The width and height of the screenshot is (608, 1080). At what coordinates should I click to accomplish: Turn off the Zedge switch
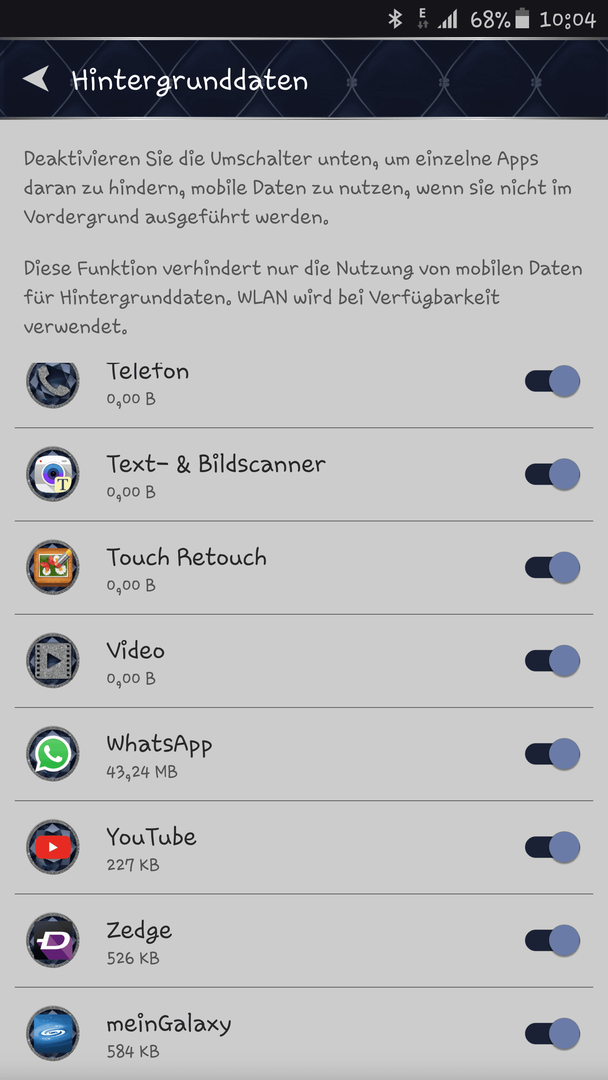coord(552,939)
